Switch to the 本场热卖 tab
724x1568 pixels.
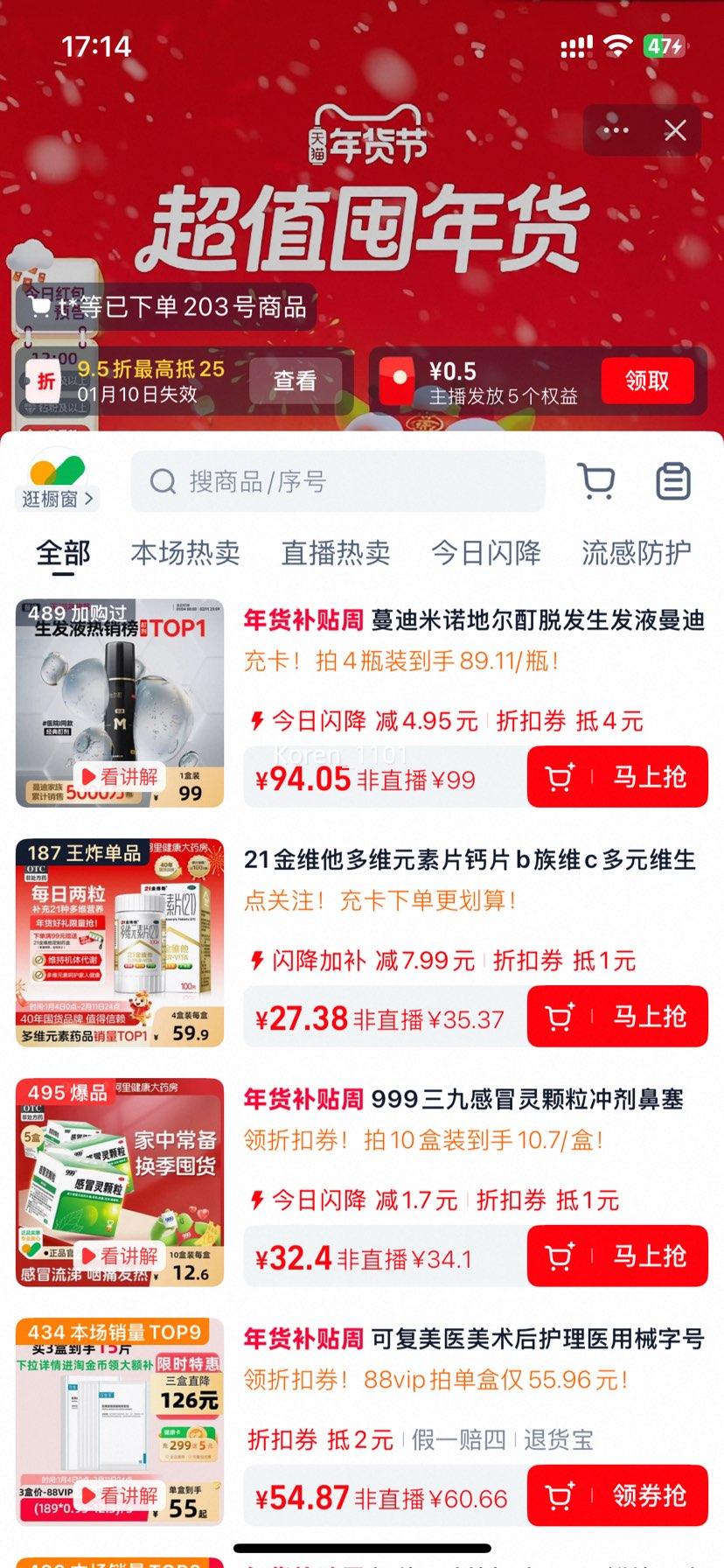click(x=186, y=551)
